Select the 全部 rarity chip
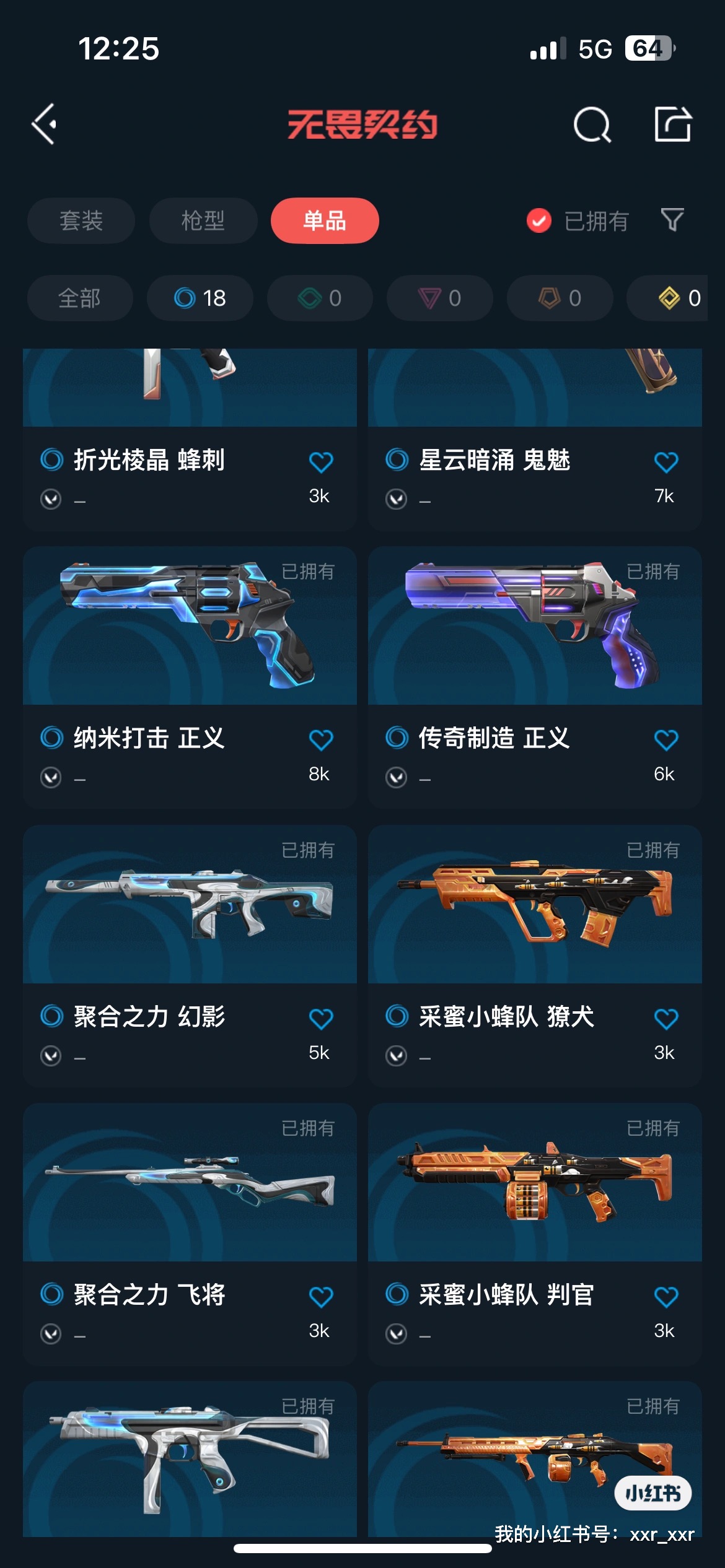Screen dimensions: 725x1568 (80, 298)
